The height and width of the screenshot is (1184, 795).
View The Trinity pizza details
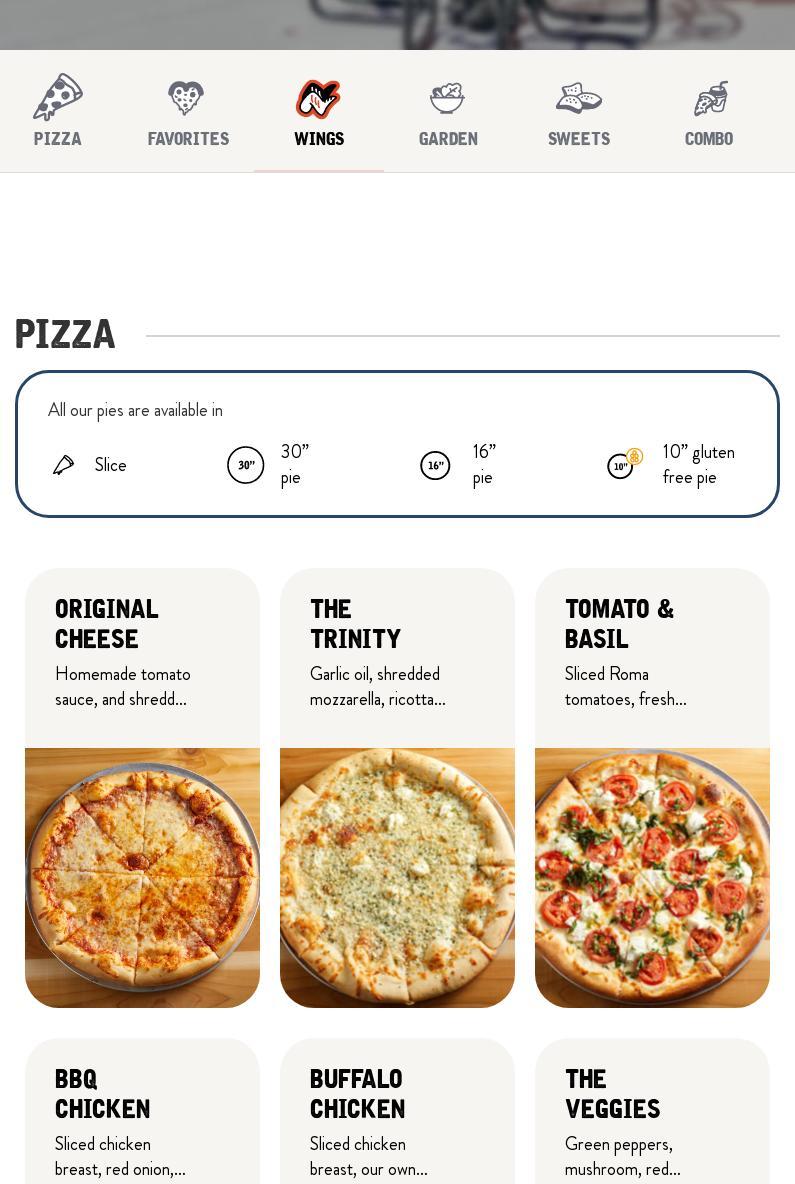[397, 787]
